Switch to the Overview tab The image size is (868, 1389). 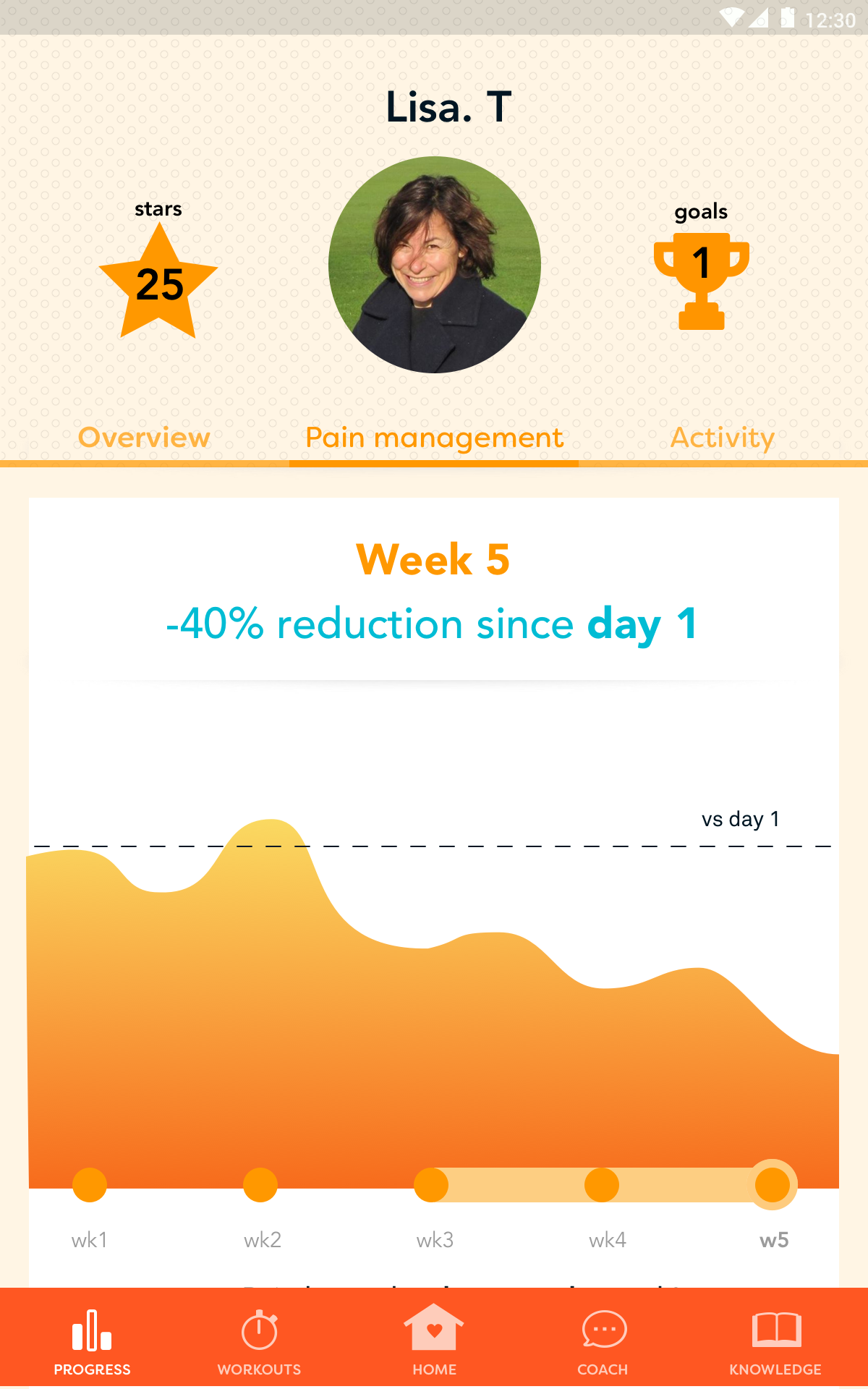144,437
